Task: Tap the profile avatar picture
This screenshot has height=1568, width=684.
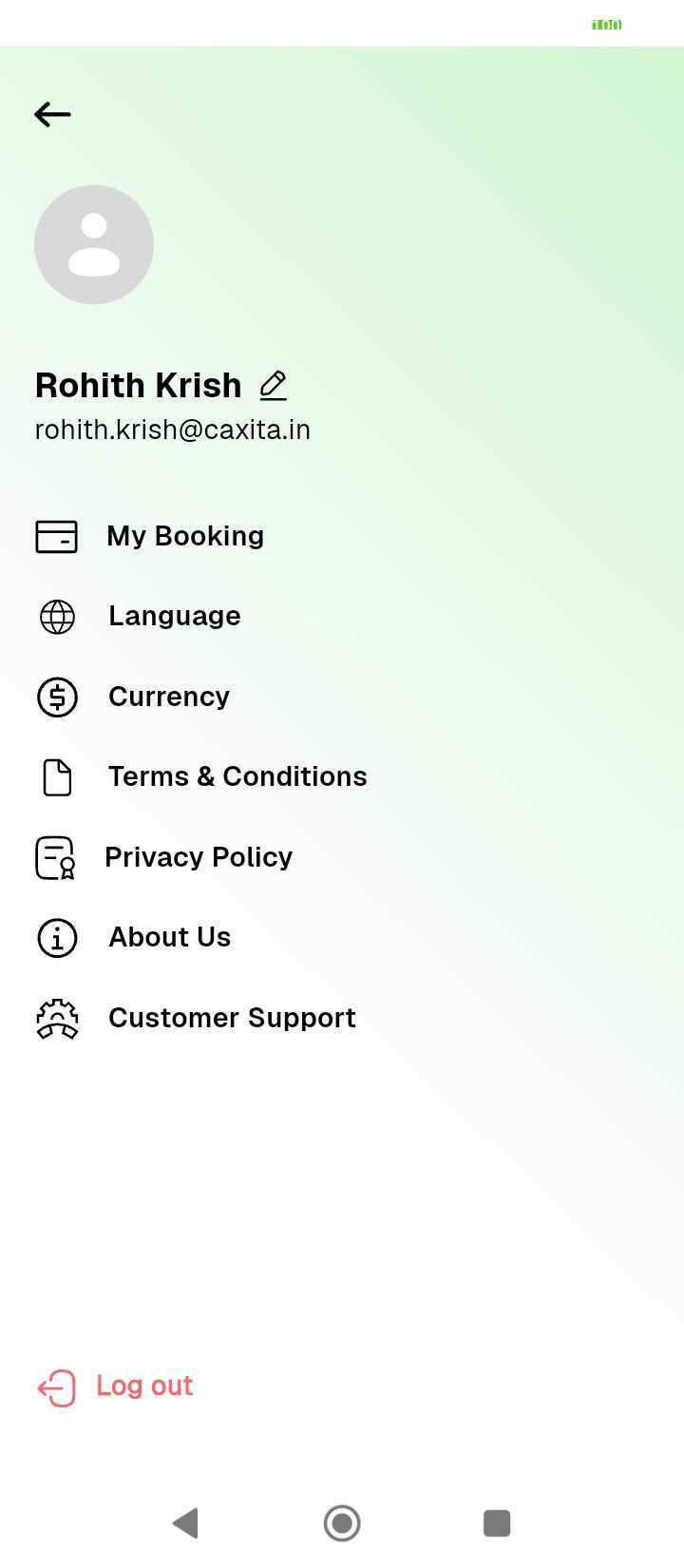Action: (94, 245)
